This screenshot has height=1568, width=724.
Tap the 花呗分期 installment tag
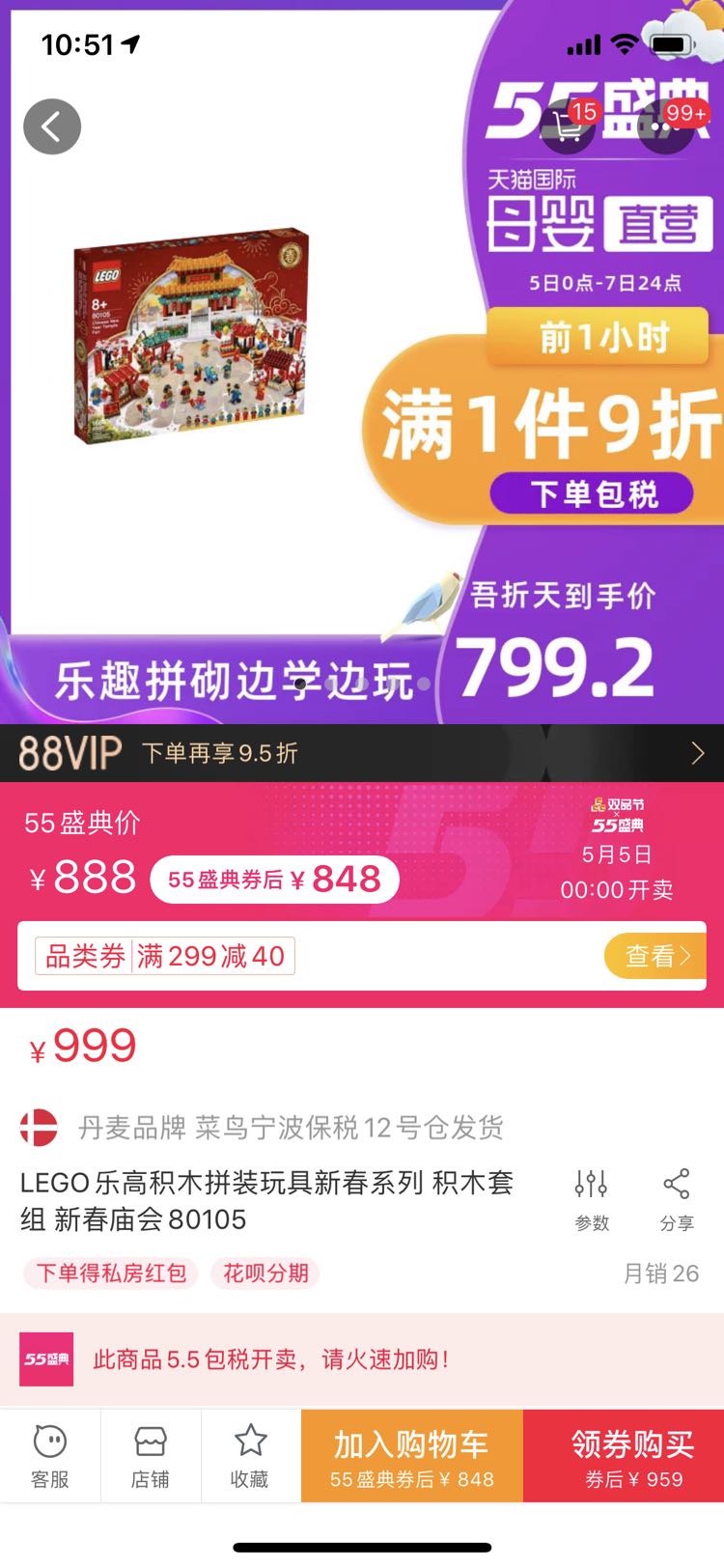tap(265, 1273)
